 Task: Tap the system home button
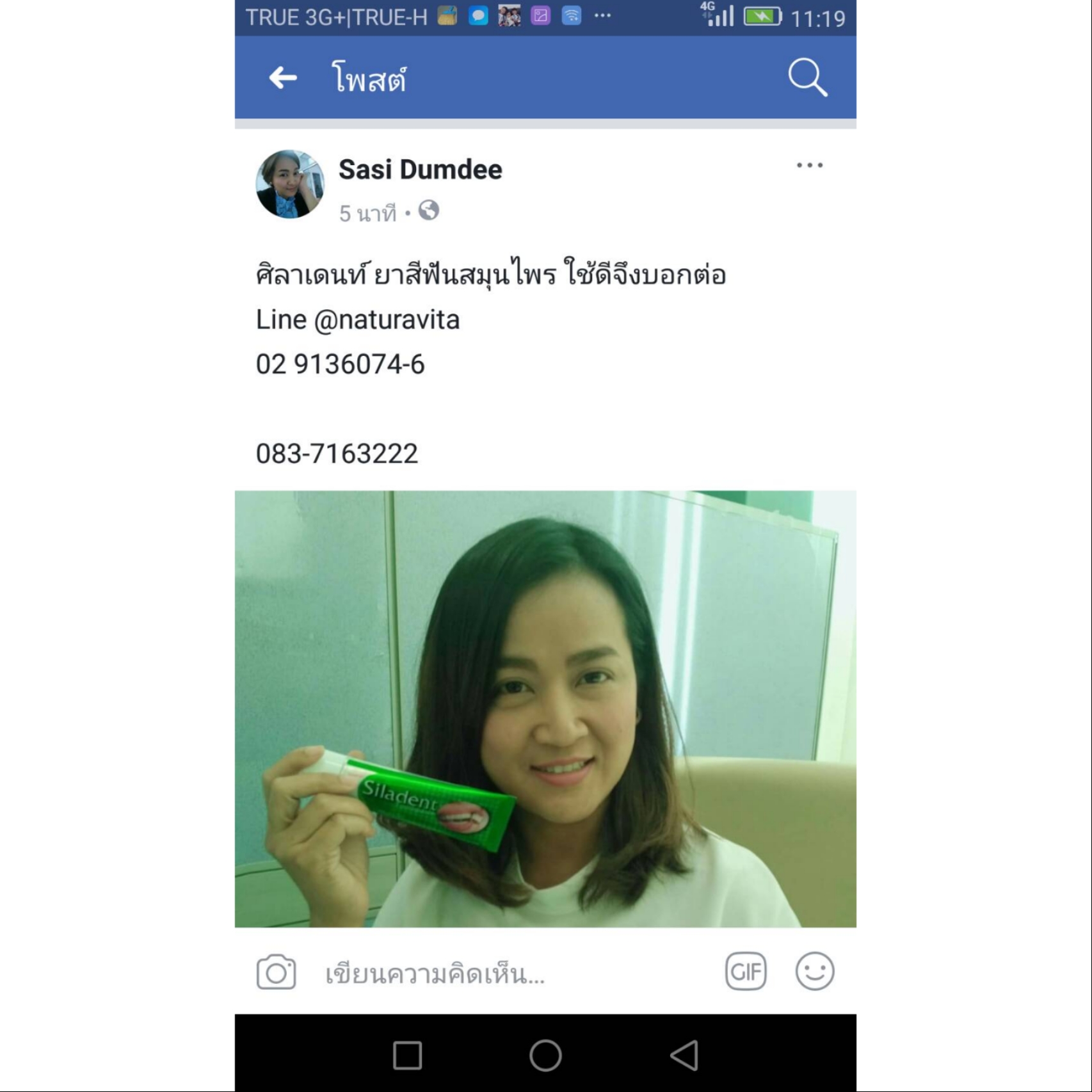545,1055
